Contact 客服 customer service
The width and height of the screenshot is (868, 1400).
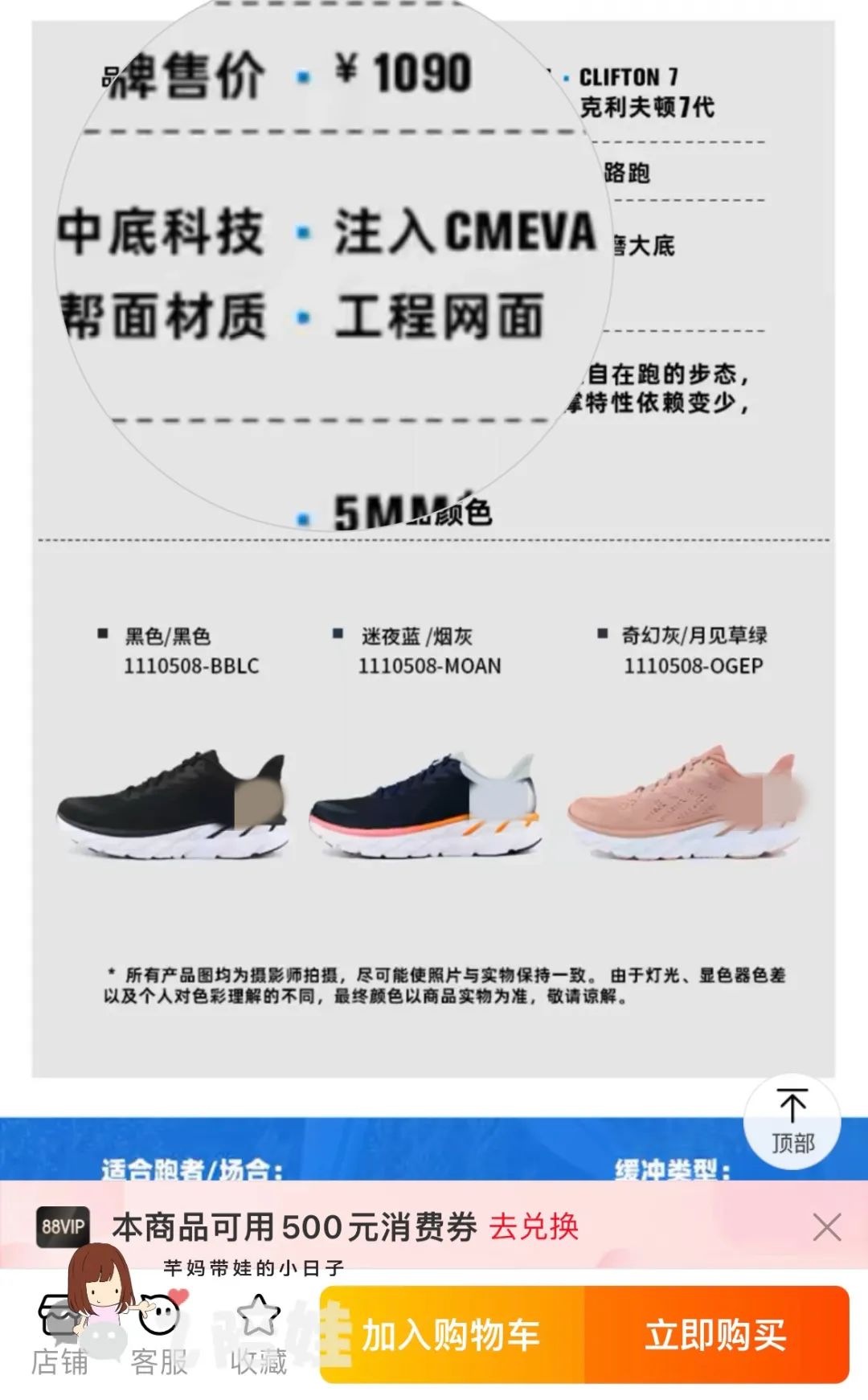tap(159, 1338)
